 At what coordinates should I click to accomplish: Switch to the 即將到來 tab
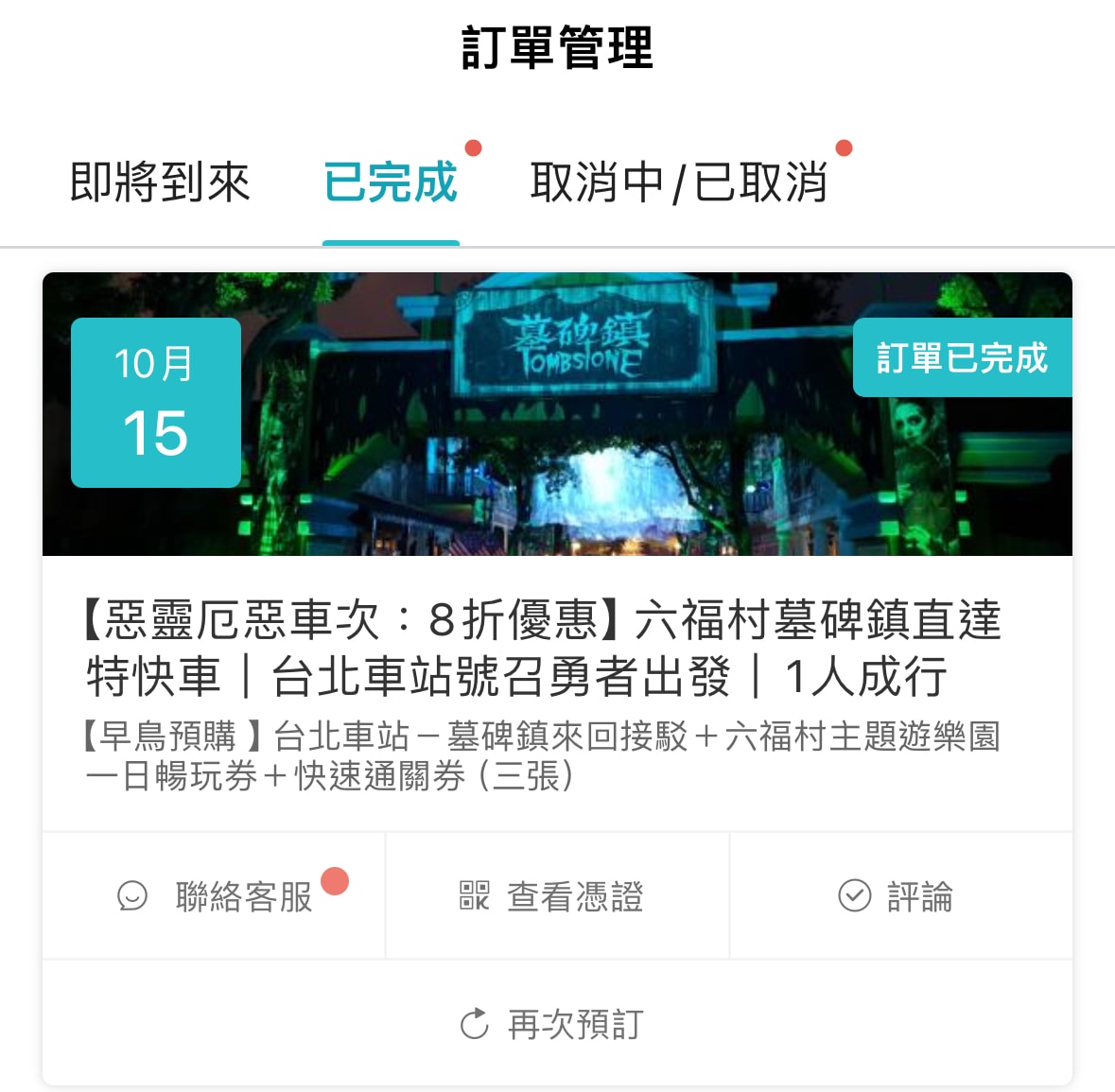click(160, 182)
